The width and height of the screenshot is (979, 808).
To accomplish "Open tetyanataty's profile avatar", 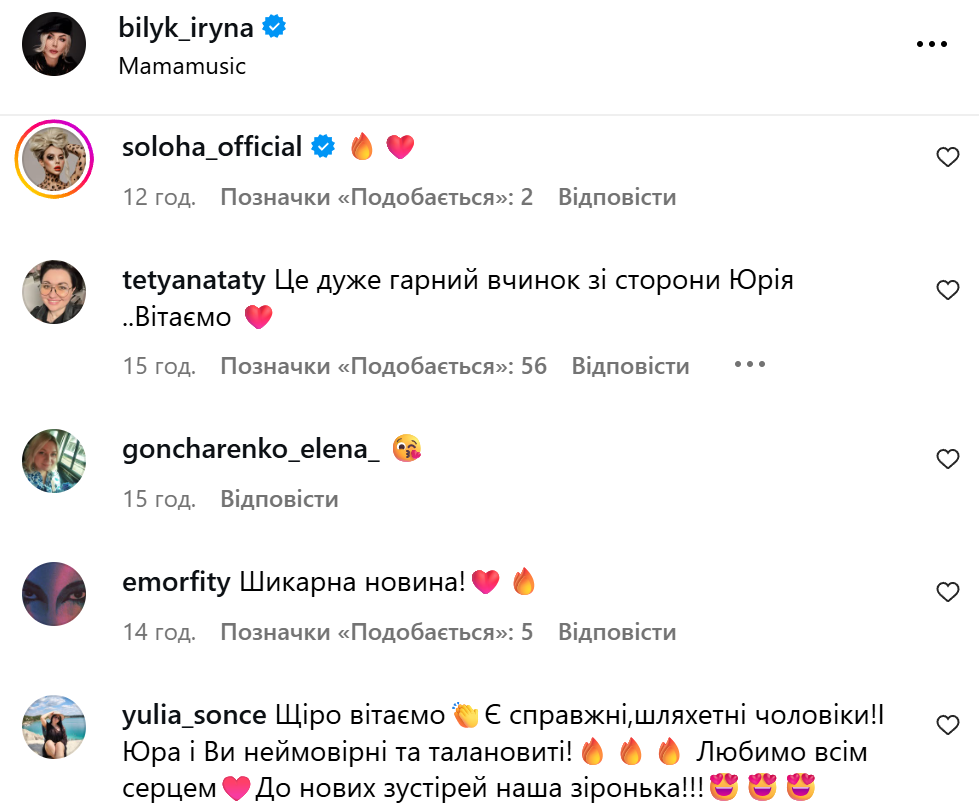I will 56,291.
